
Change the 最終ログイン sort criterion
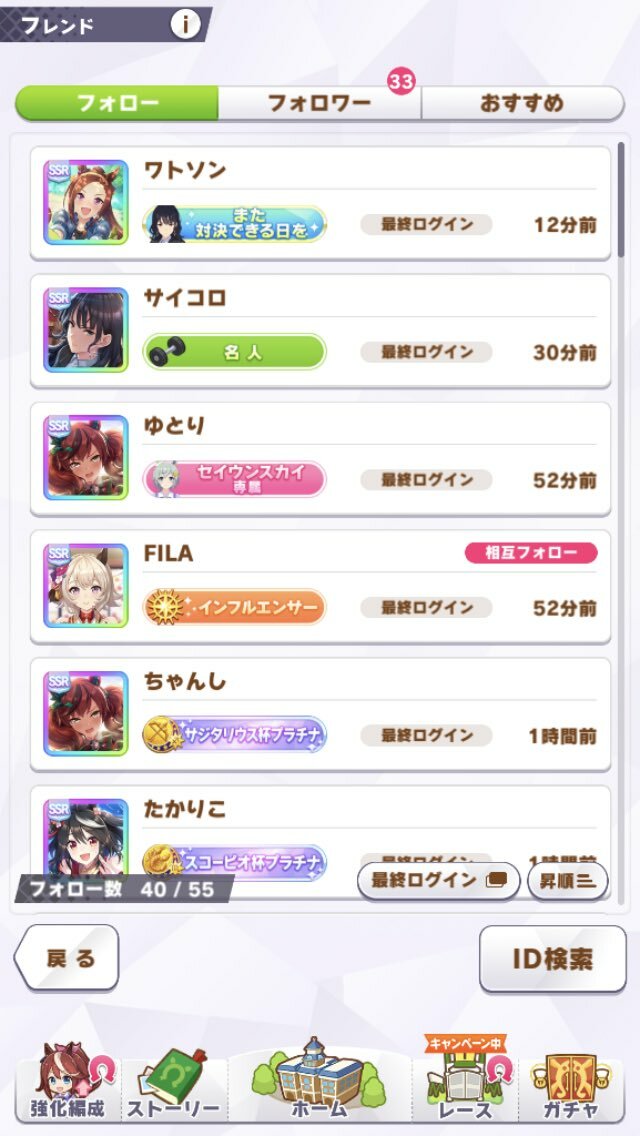coord(438,881)
